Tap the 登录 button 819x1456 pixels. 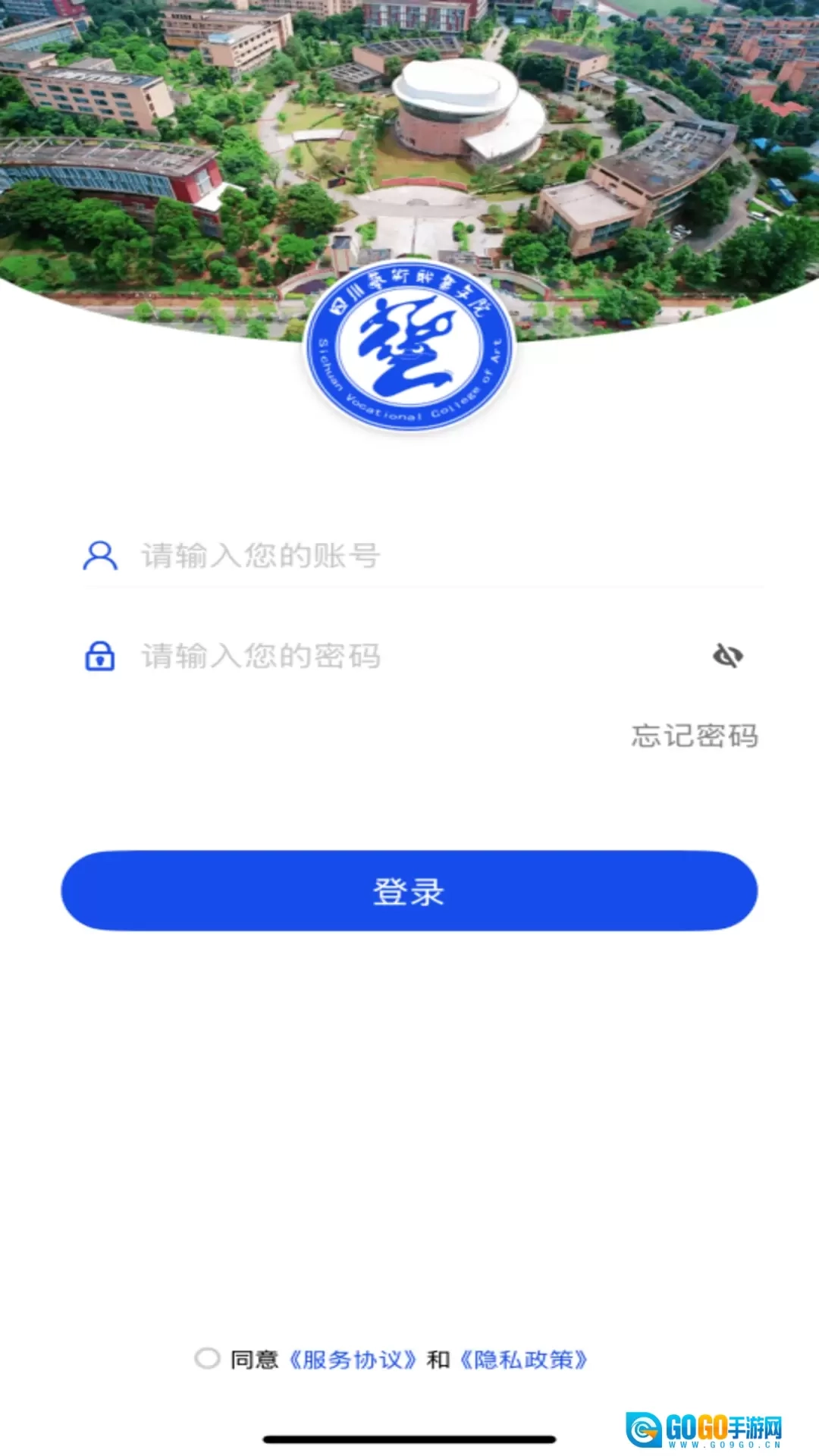pyautogui.click(x=409, y=891)
